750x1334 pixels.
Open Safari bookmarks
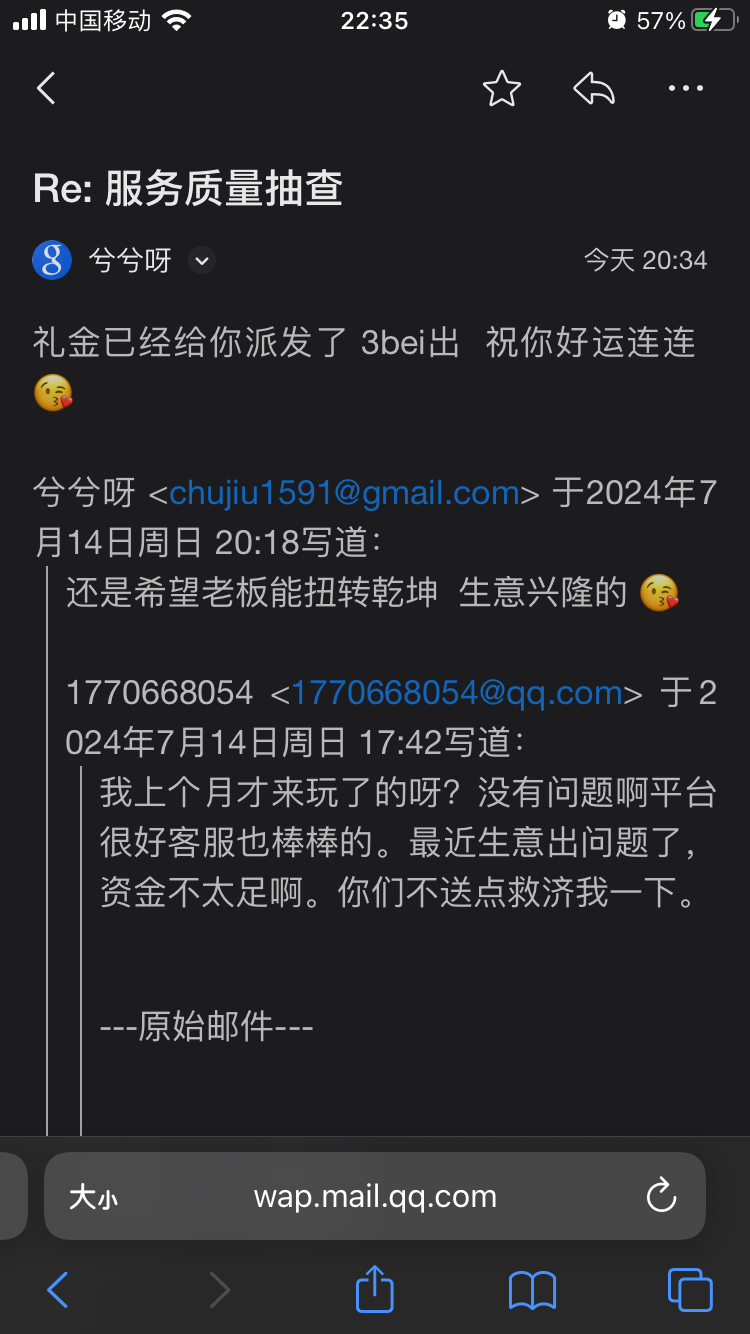(x=532, y=1290)
